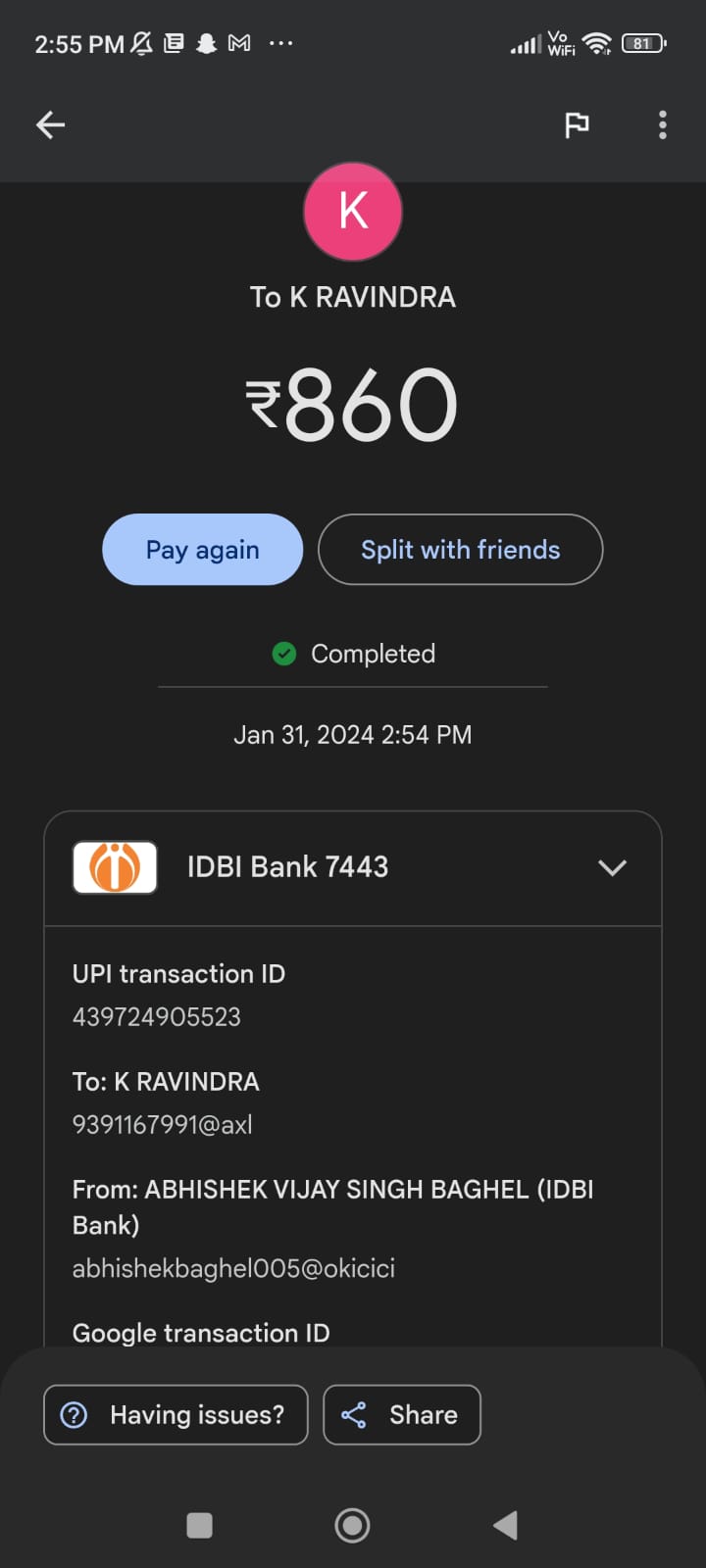Go back using the top arrow

coord(50,124)
